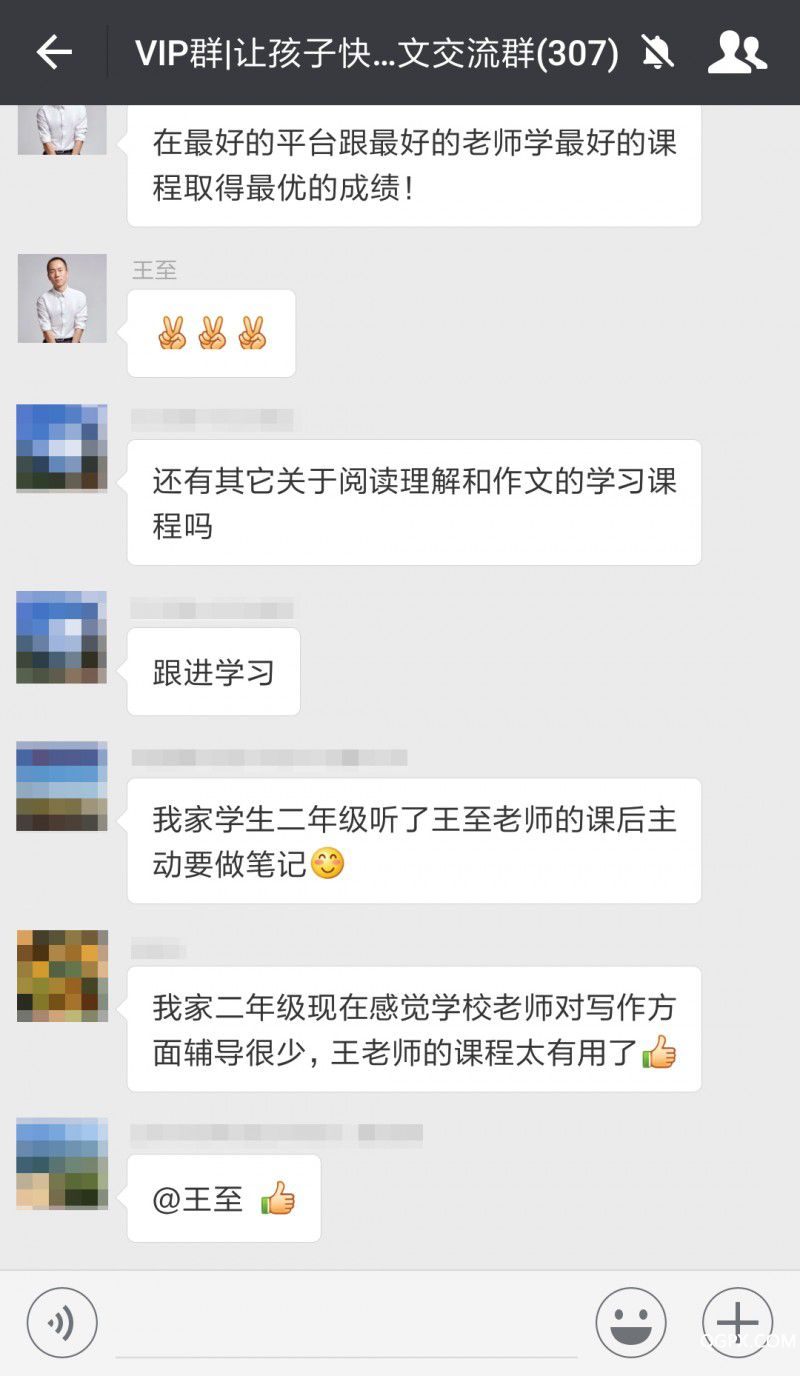Open avatar of 王老师的课程太有用了 sender
Screen dimensions: 800x1376
coord(62,975)
